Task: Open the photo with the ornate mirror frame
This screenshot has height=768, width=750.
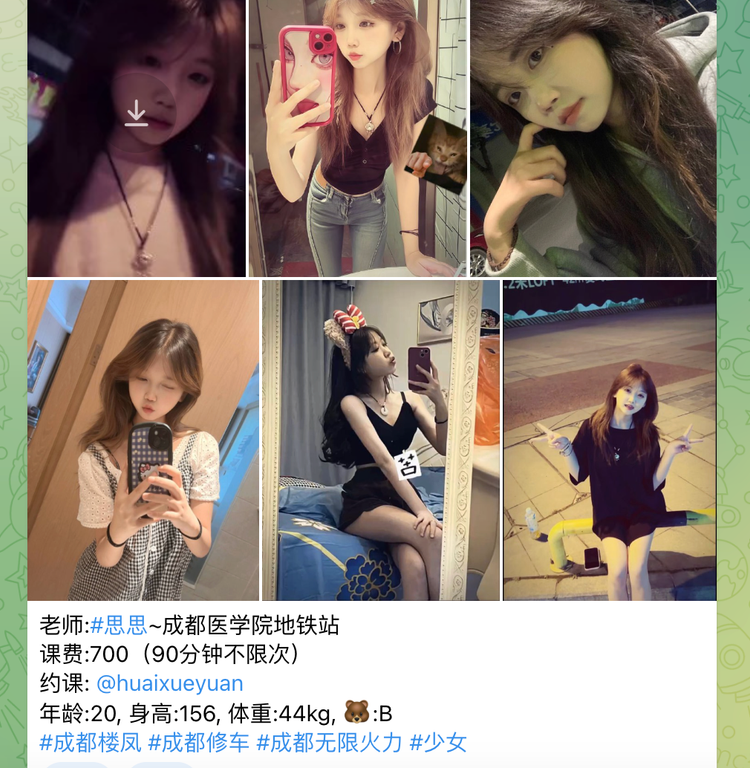Action: pyautogui.click(x=381, y=440)
